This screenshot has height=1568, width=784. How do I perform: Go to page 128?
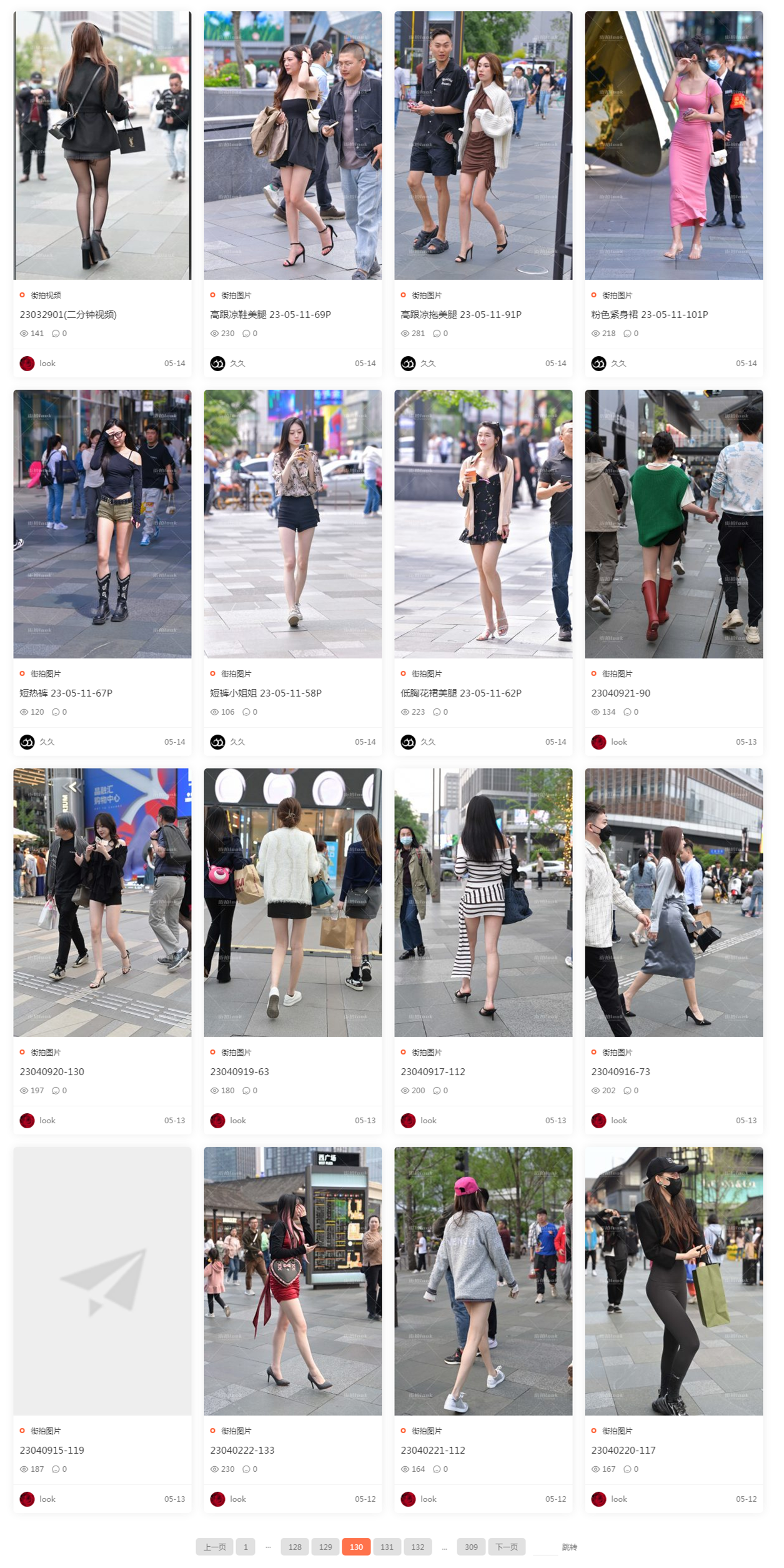[x=295, y=1547]
